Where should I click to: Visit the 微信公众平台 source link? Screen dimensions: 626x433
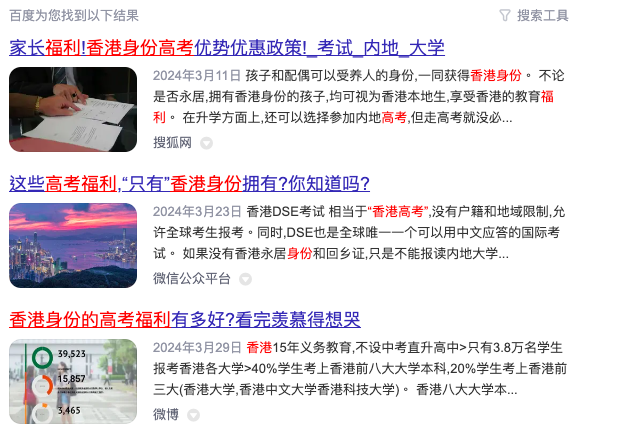click(x=192, y=279)
